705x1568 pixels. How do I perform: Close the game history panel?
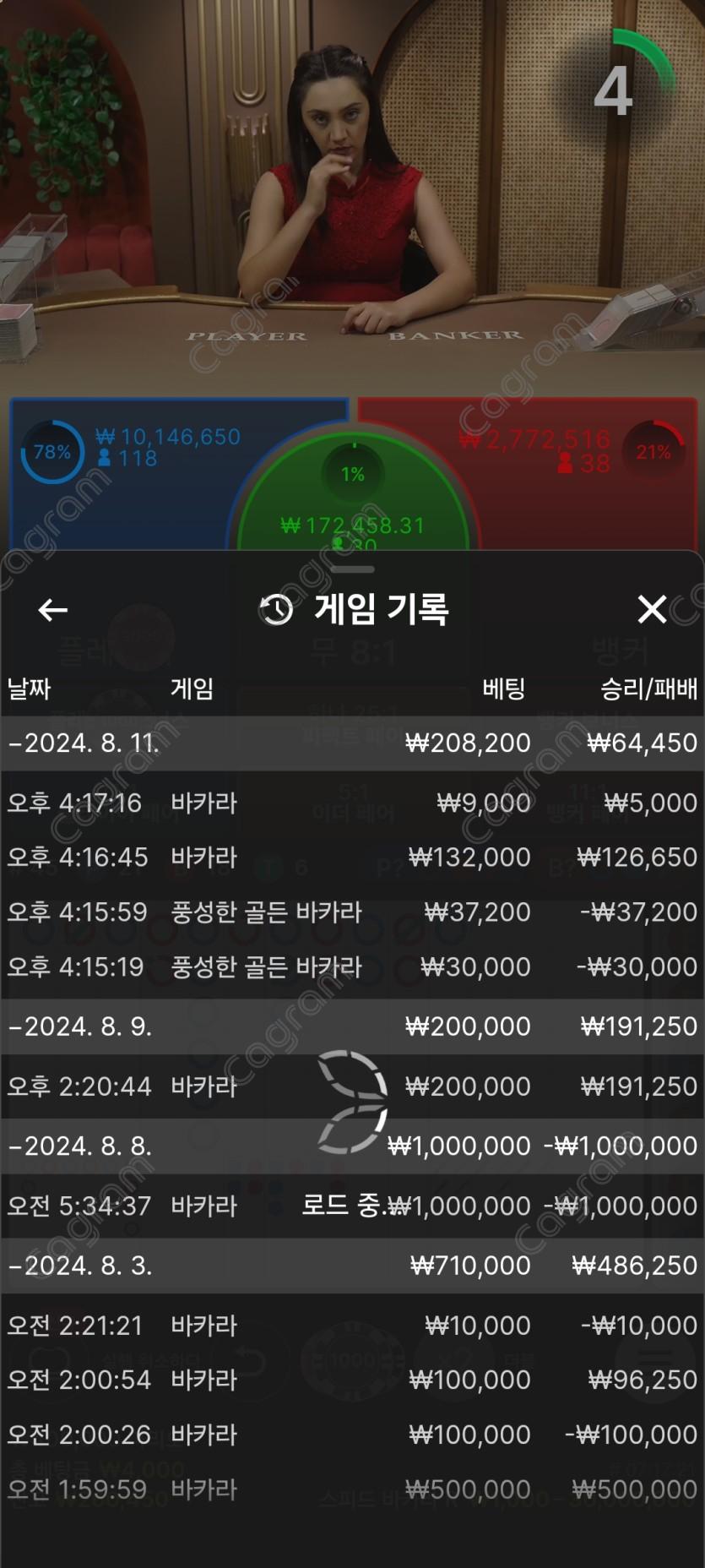652,609
